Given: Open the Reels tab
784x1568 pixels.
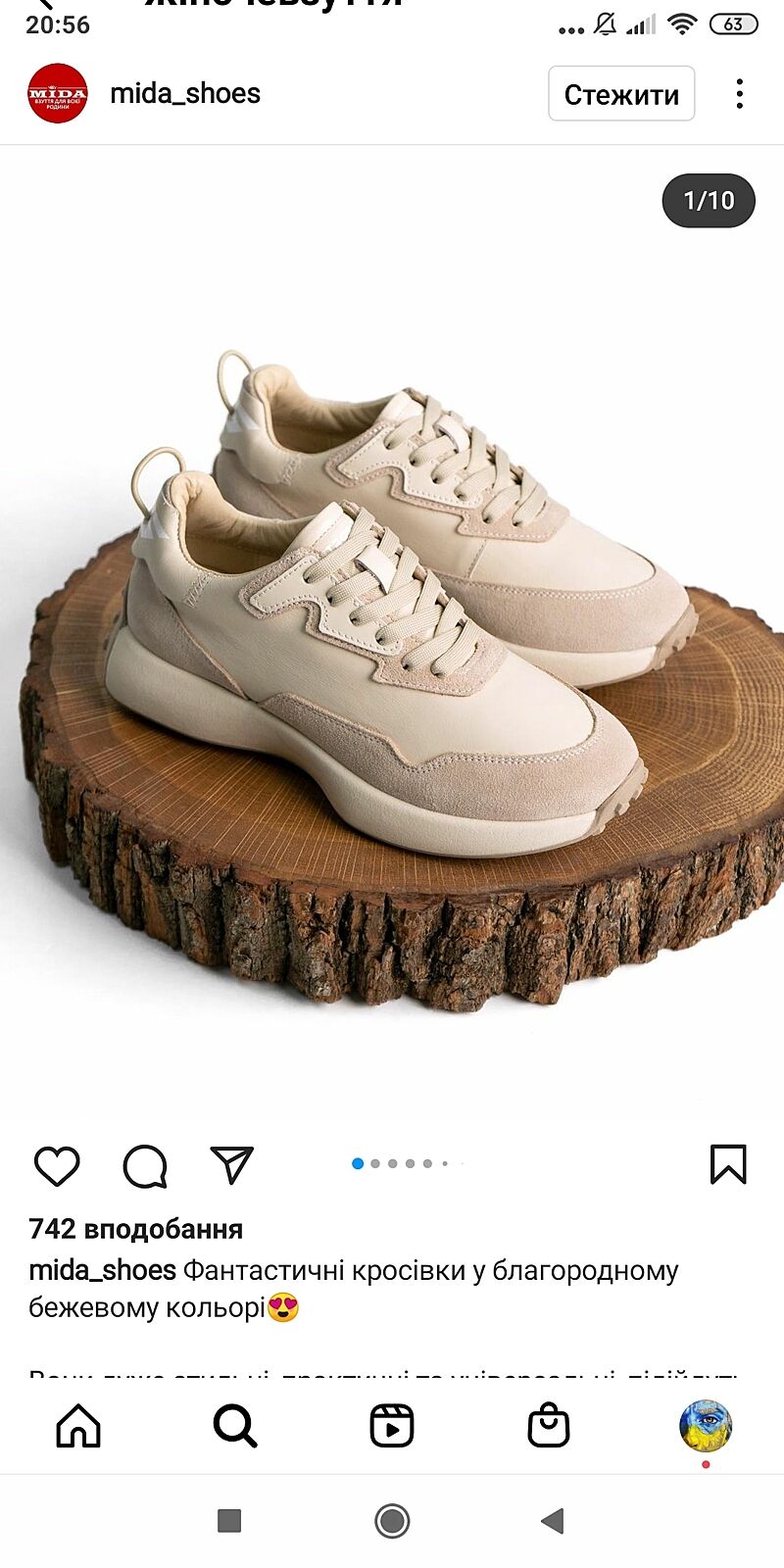Looking at the screenshot, I should coord(392,1426).
